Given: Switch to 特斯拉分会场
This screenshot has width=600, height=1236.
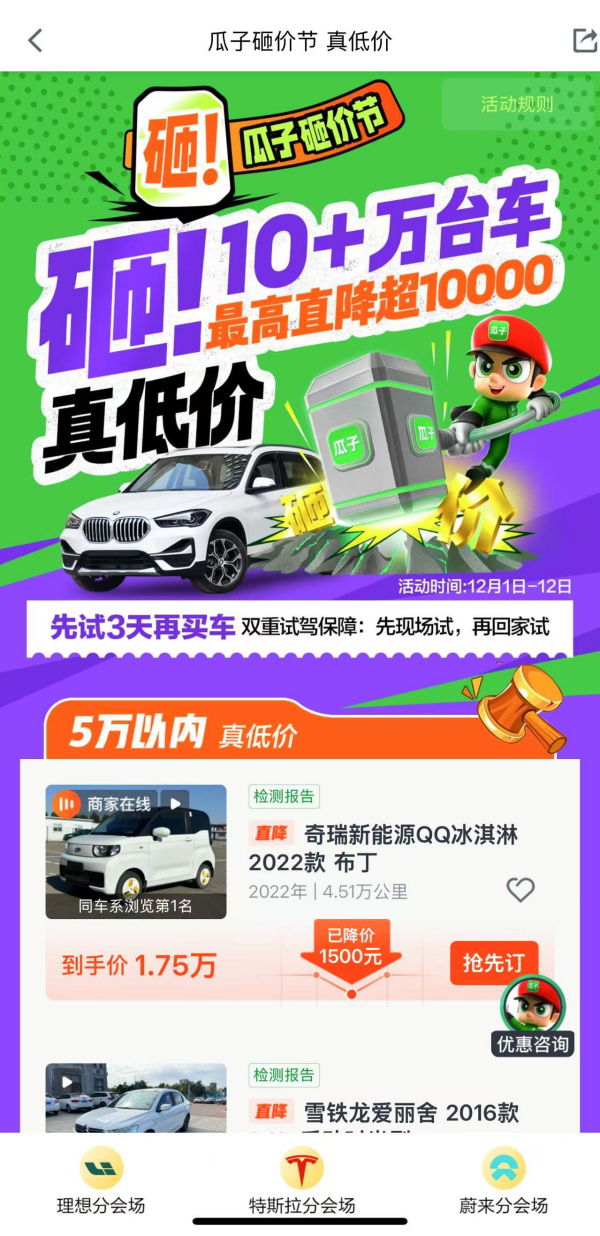Looking at the screenshot, I should (x=302, y=1181).
